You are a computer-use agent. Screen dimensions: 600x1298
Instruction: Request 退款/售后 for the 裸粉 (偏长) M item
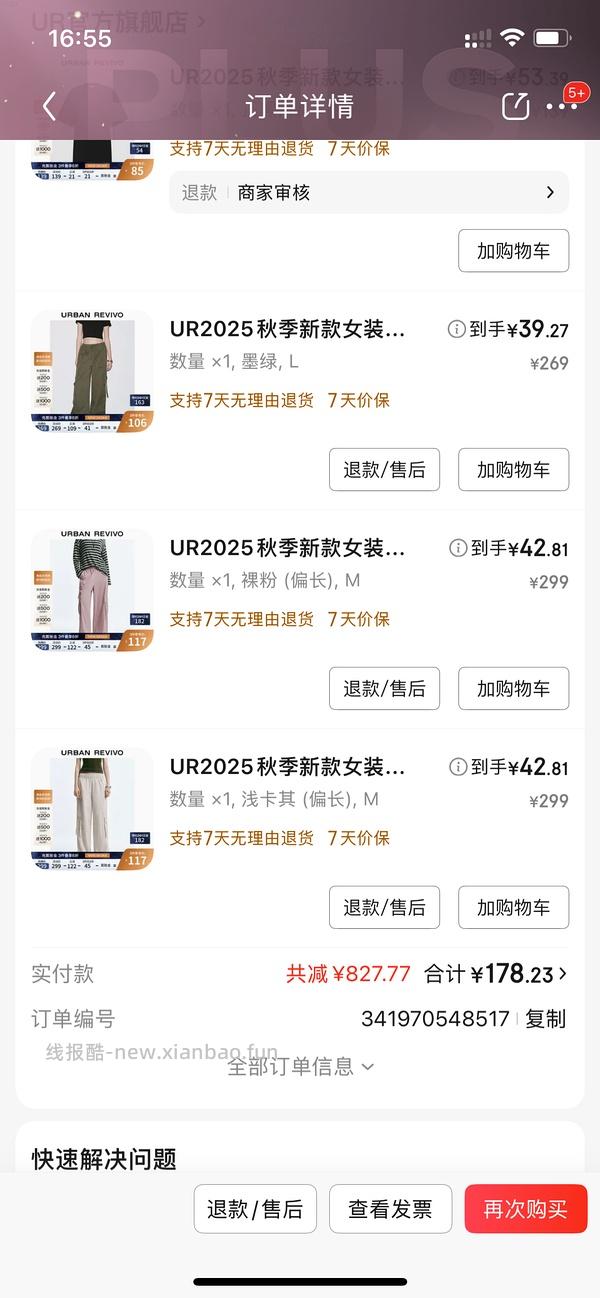[x=384, y=689]
